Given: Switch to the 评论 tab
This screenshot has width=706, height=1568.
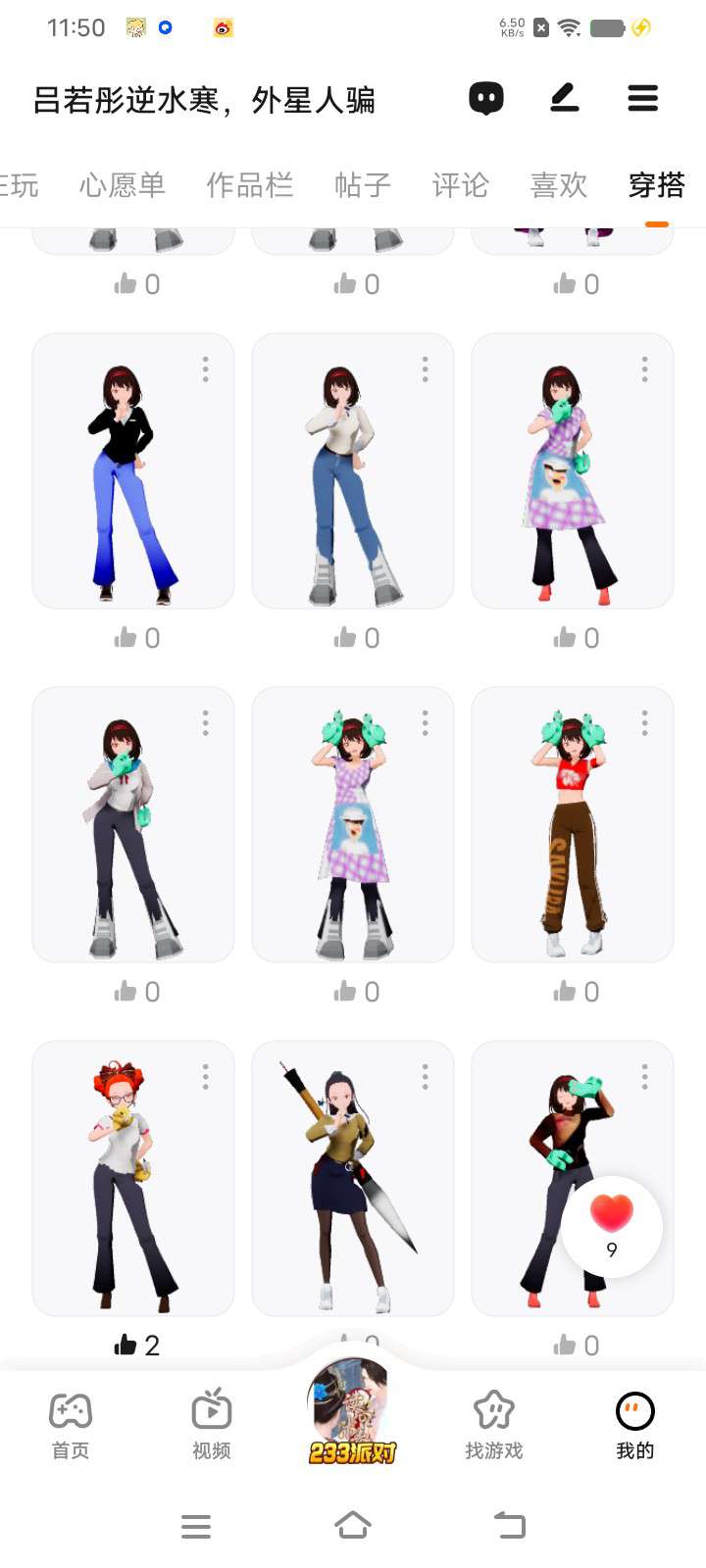Looking at the screenshot, I should [x=460, y=185].
